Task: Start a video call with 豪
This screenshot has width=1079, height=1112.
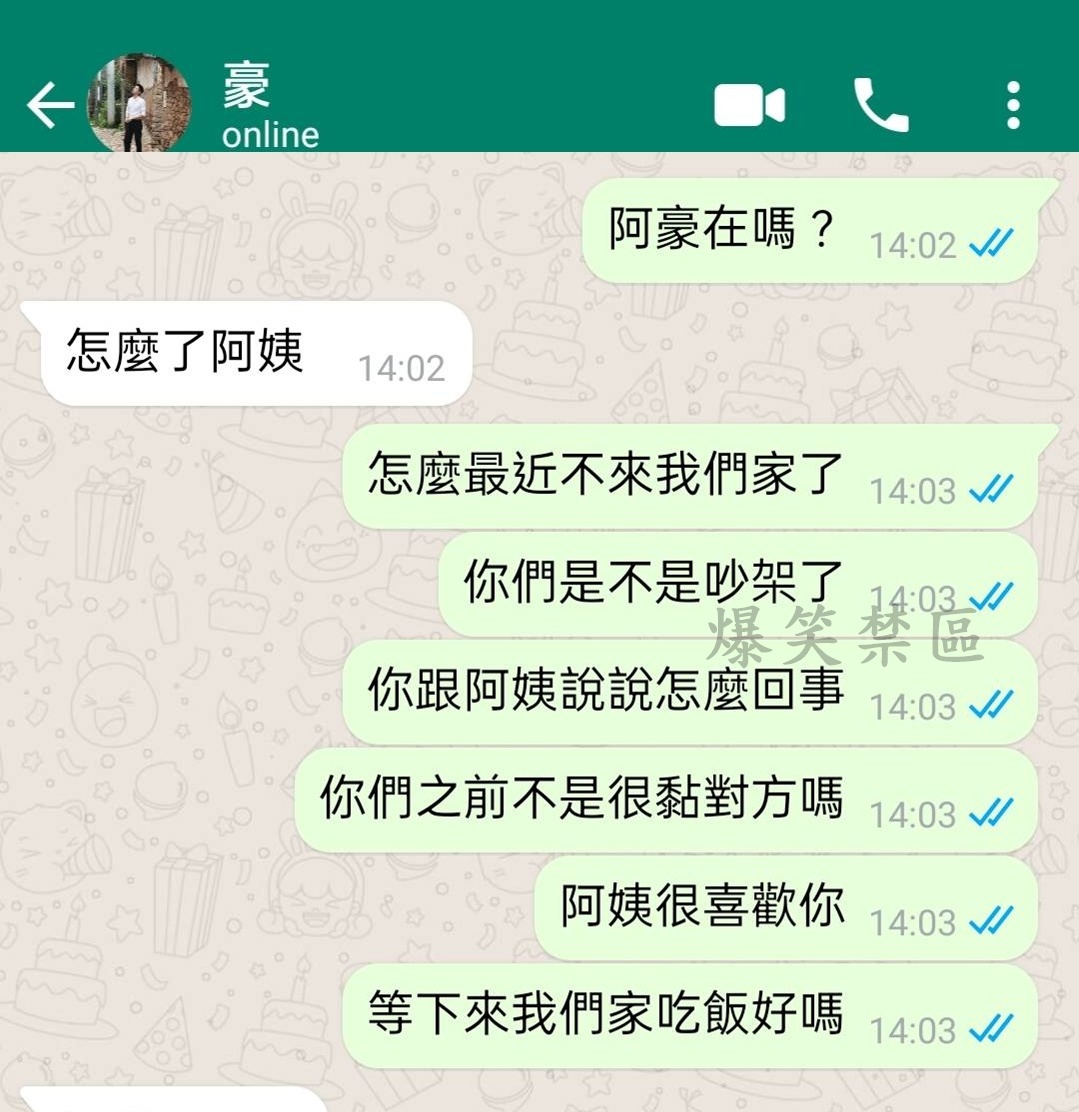Action: pyautogui.click(x=749, y=106)
